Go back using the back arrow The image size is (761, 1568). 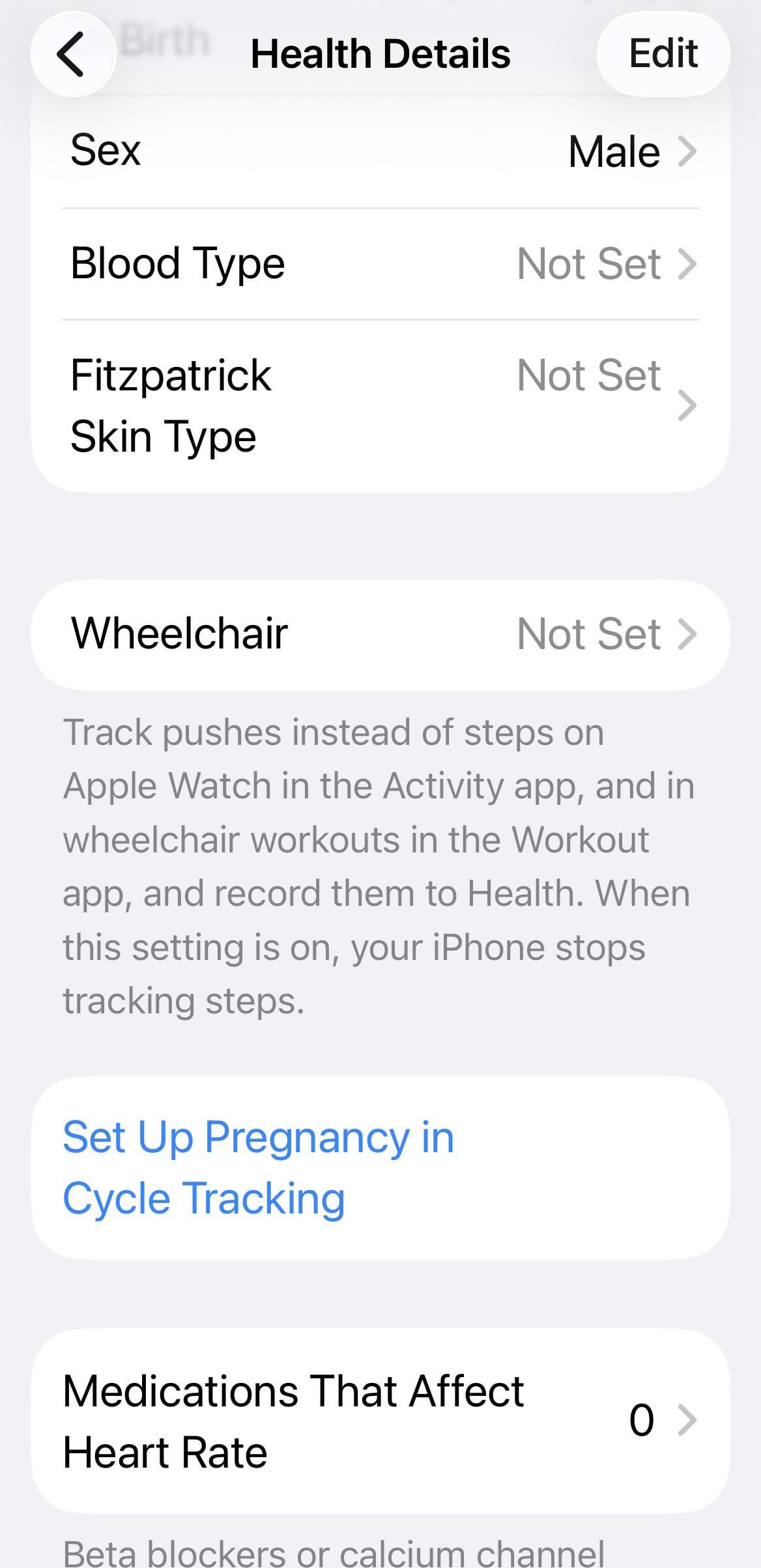pyautogui.click(x=72, y=55)
